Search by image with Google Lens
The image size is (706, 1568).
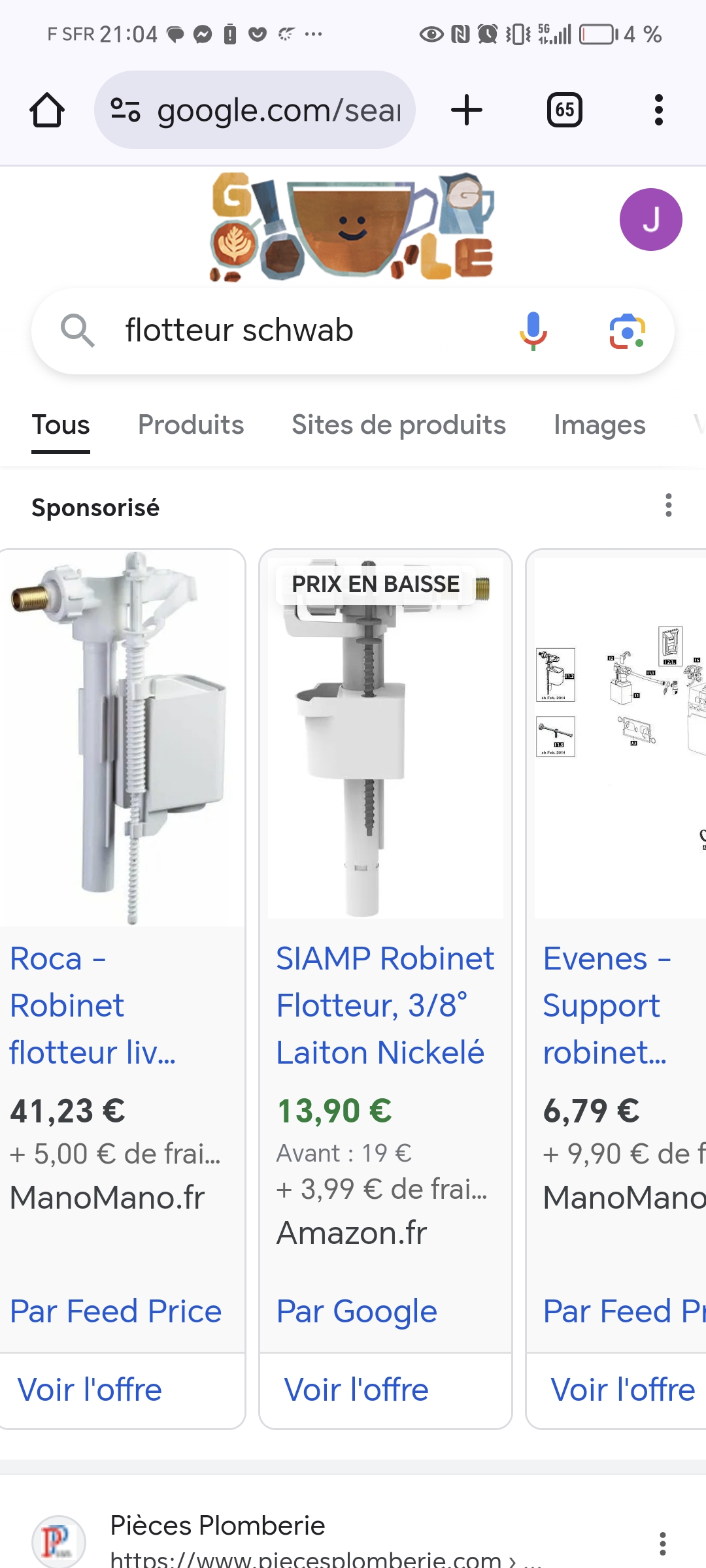[x=627, y=331]
